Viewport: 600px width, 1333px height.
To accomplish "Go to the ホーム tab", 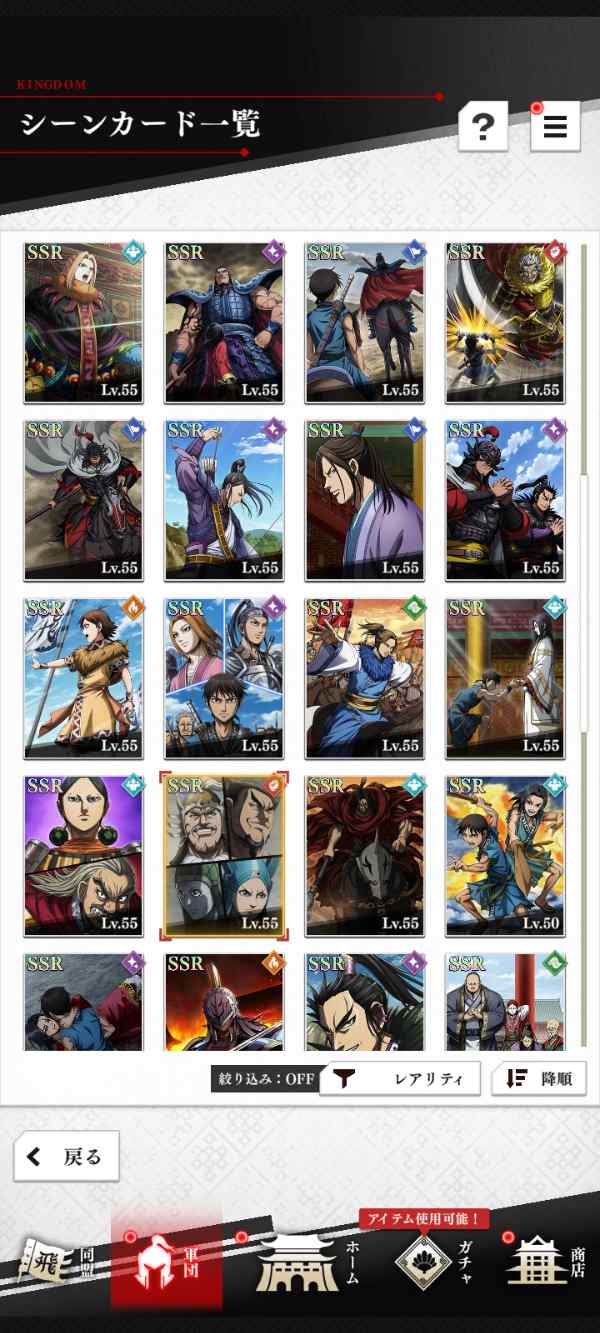I will (x=305, y=1262).
